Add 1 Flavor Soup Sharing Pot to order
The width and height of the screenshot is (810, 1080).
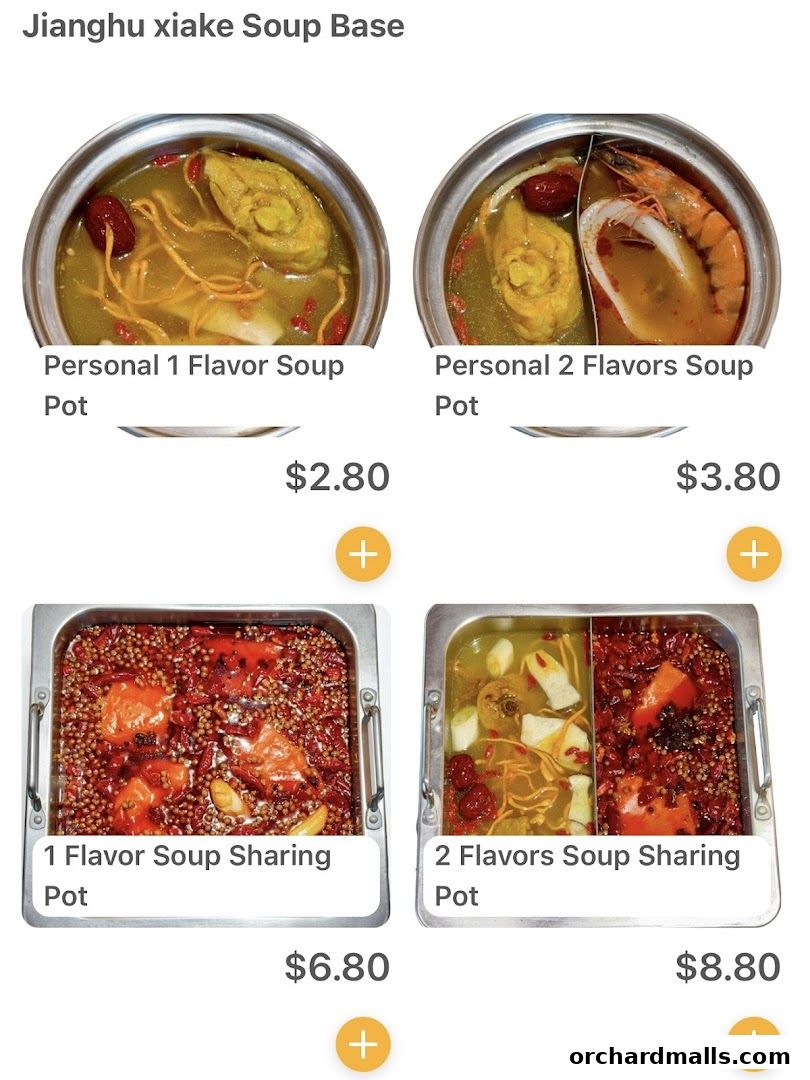362,1044
